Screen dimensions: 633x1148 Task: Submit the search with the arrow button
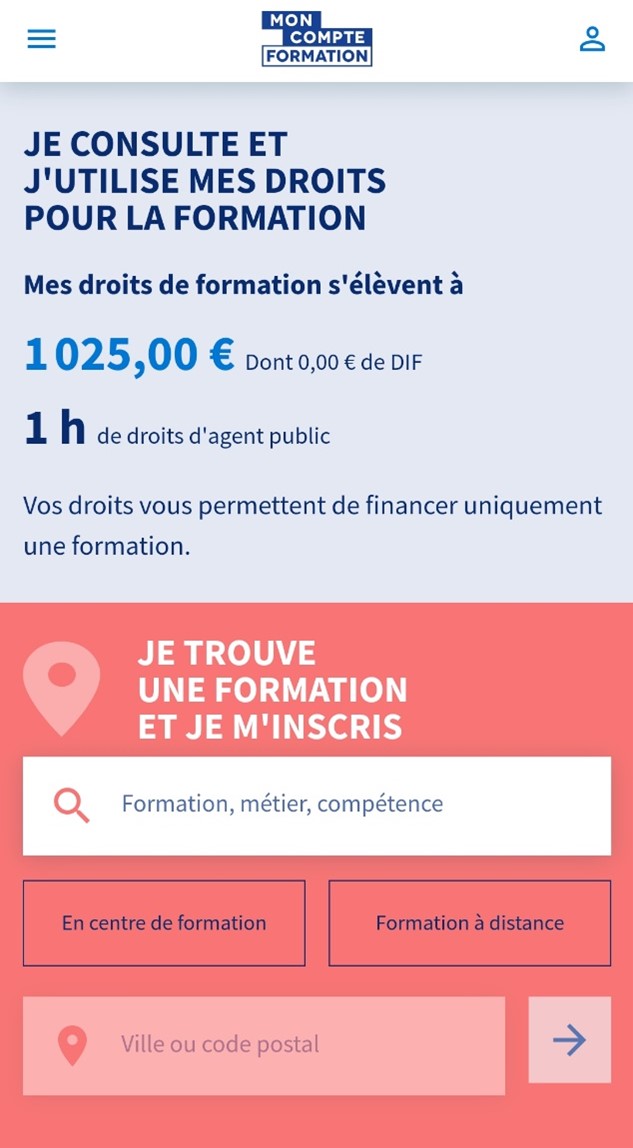click(569, 1040)
